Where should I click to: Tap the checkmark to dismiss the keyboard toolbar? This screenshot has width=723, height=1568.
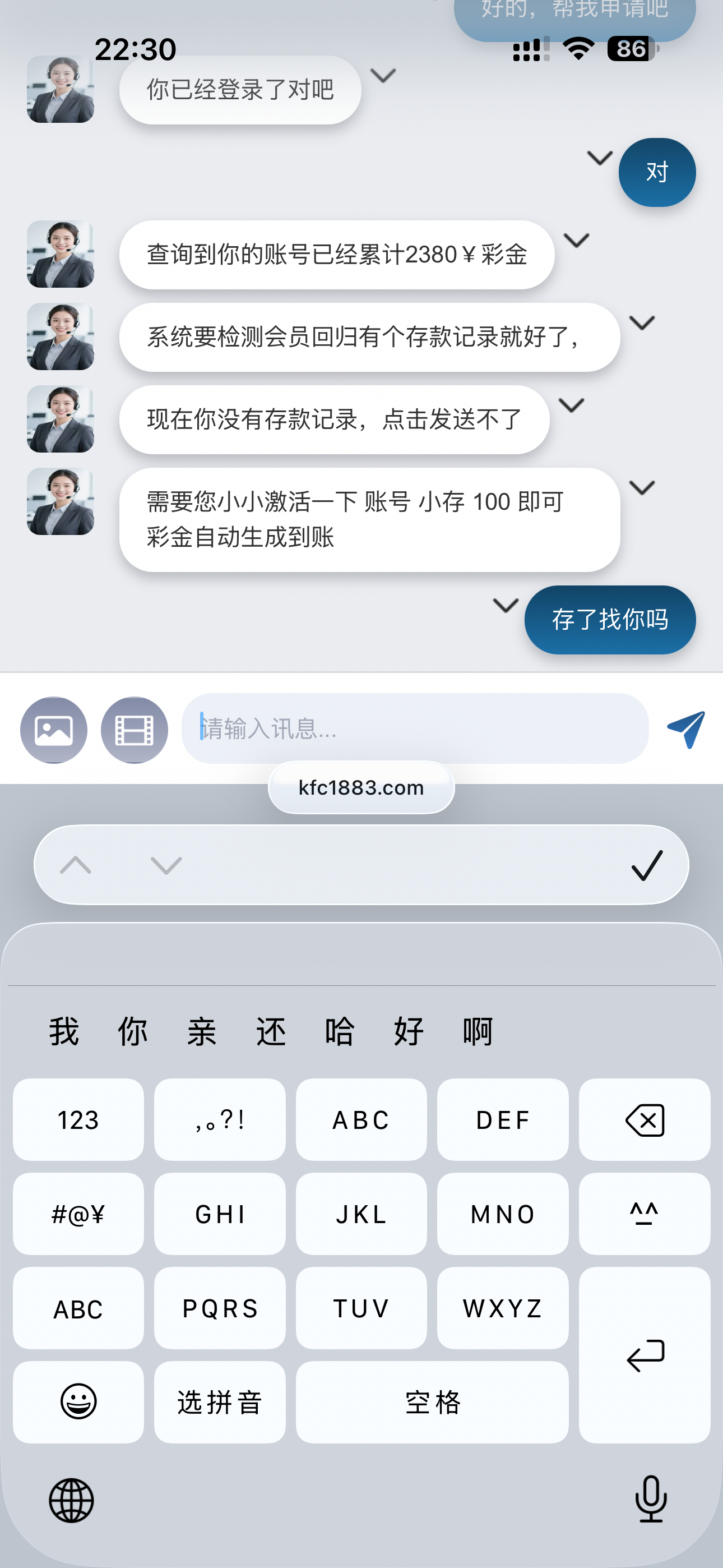pyautogui.click(x=646, y=865)
